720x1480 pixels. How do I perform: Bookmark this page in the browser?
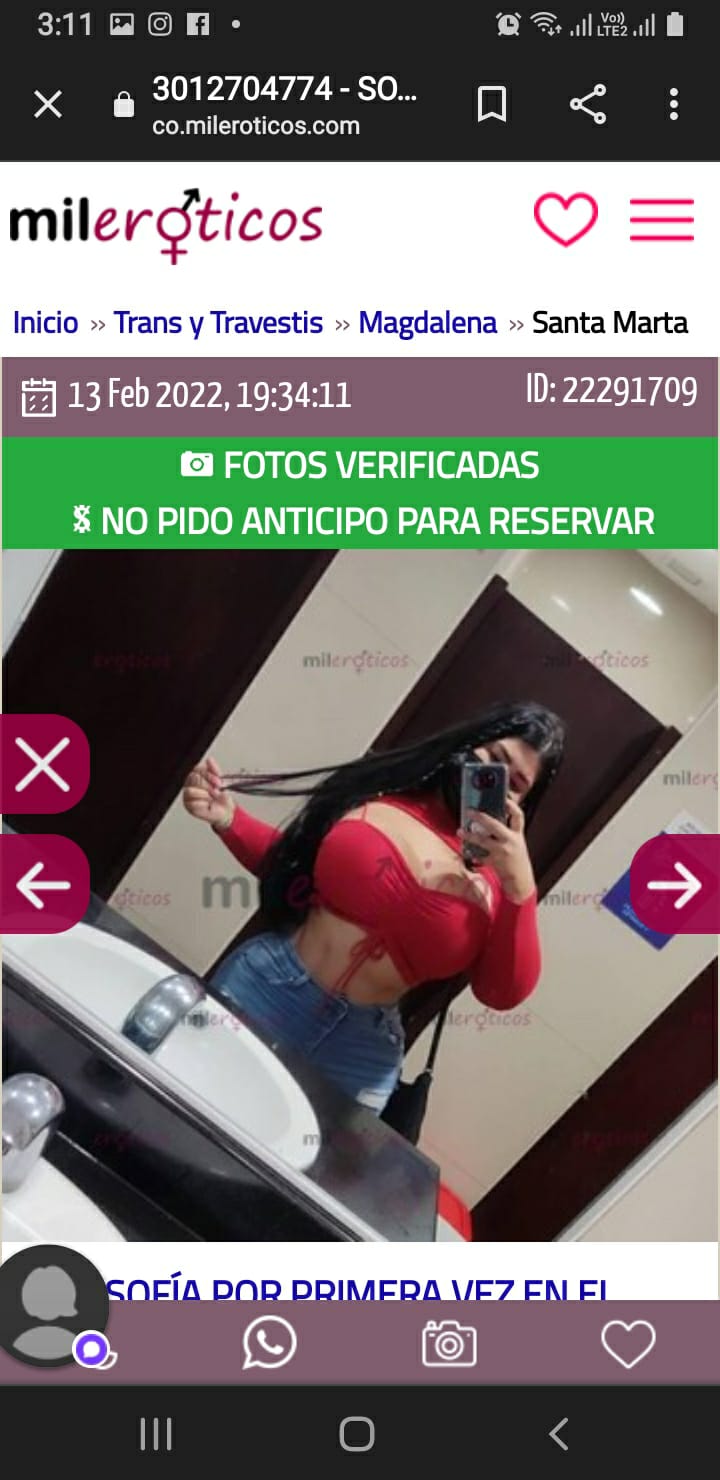pyautogui.click(x=492, y=104)
